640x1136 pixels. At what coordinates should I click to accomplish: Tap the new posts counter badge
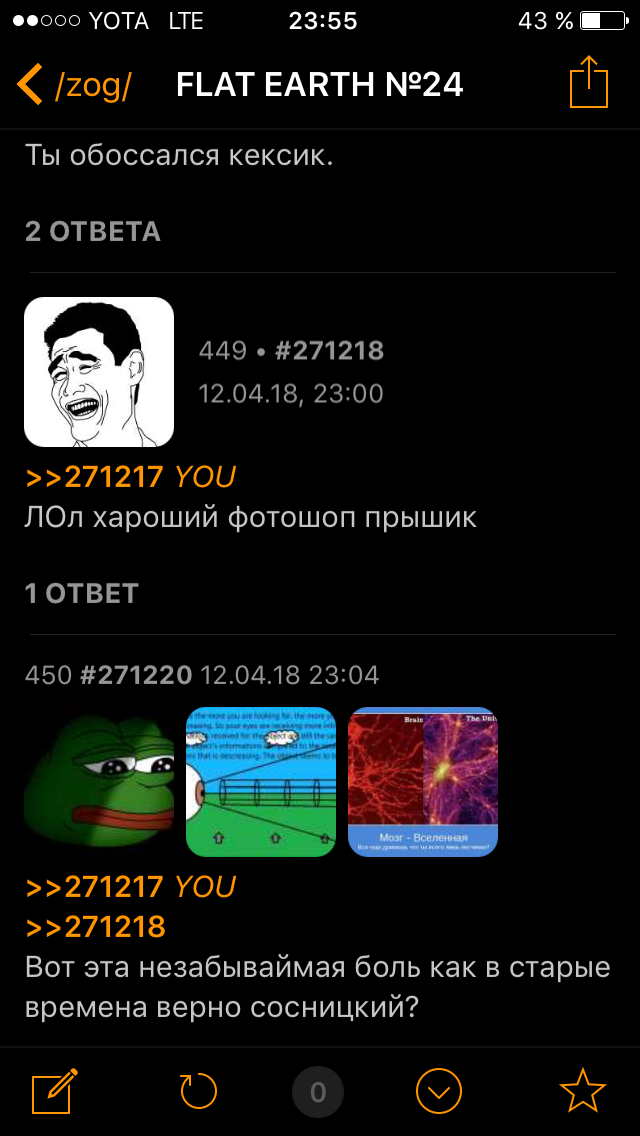point(318,1092)
